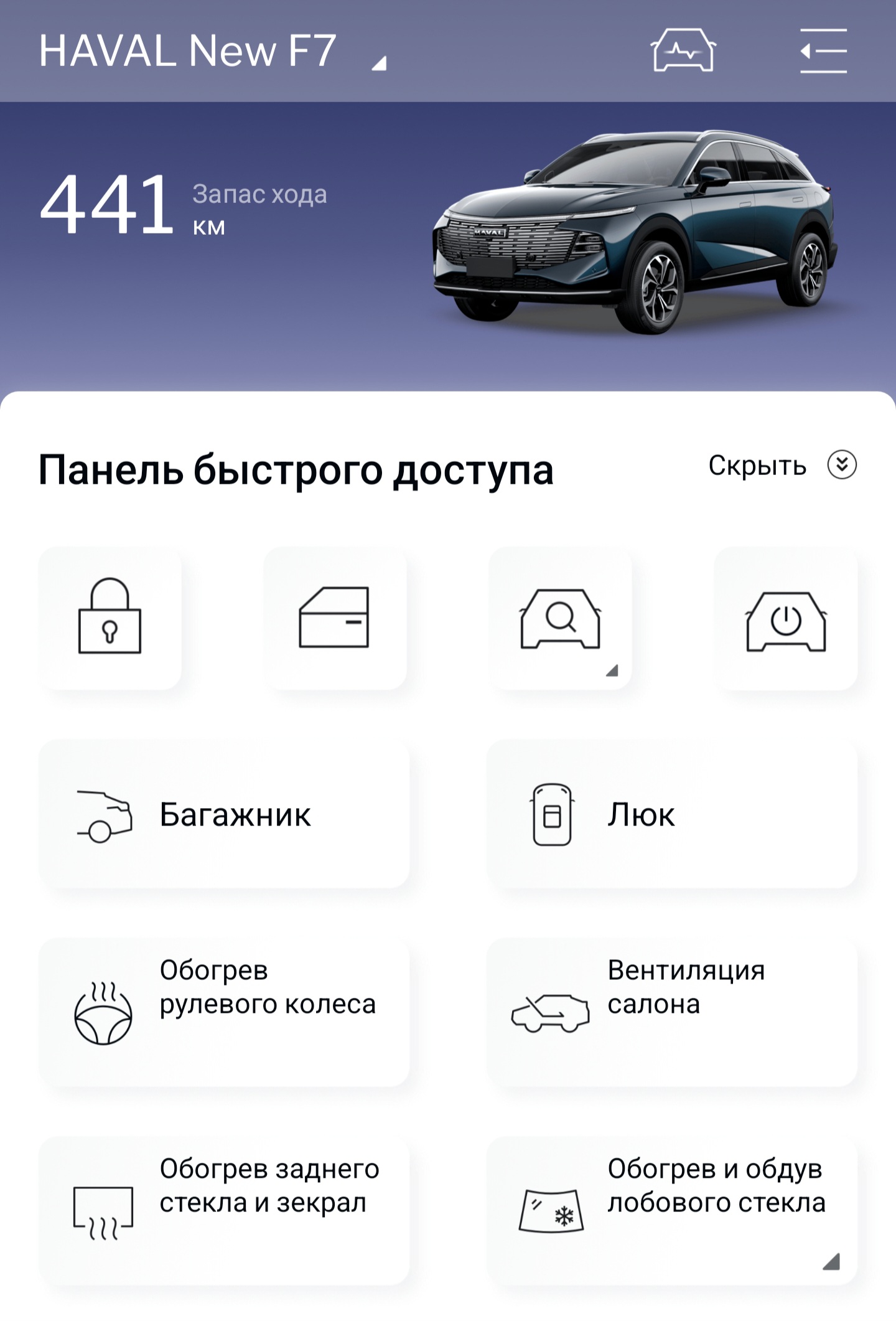896x1321 pixels.
Task: Open the Багажник trunk control
Action: click(224, 814)
